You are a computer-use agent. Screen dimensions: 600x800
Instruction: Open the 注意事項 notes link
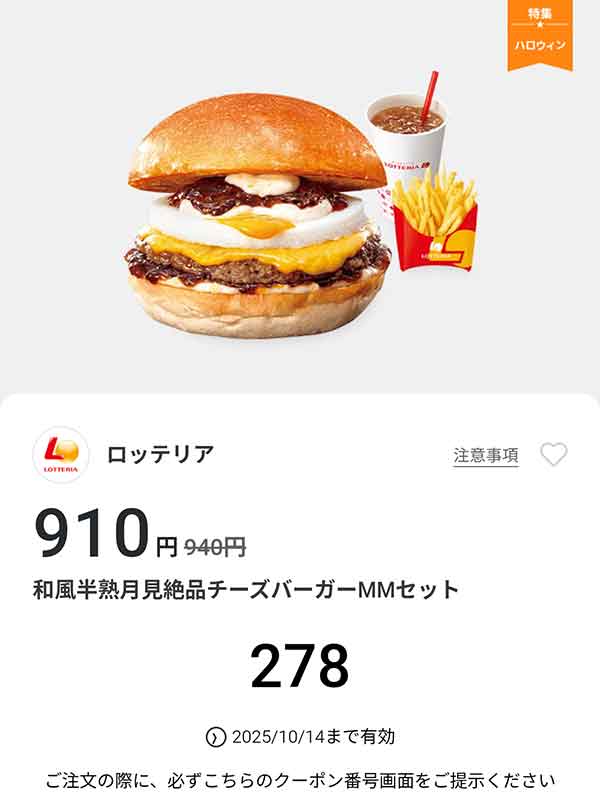pos(486,455)
